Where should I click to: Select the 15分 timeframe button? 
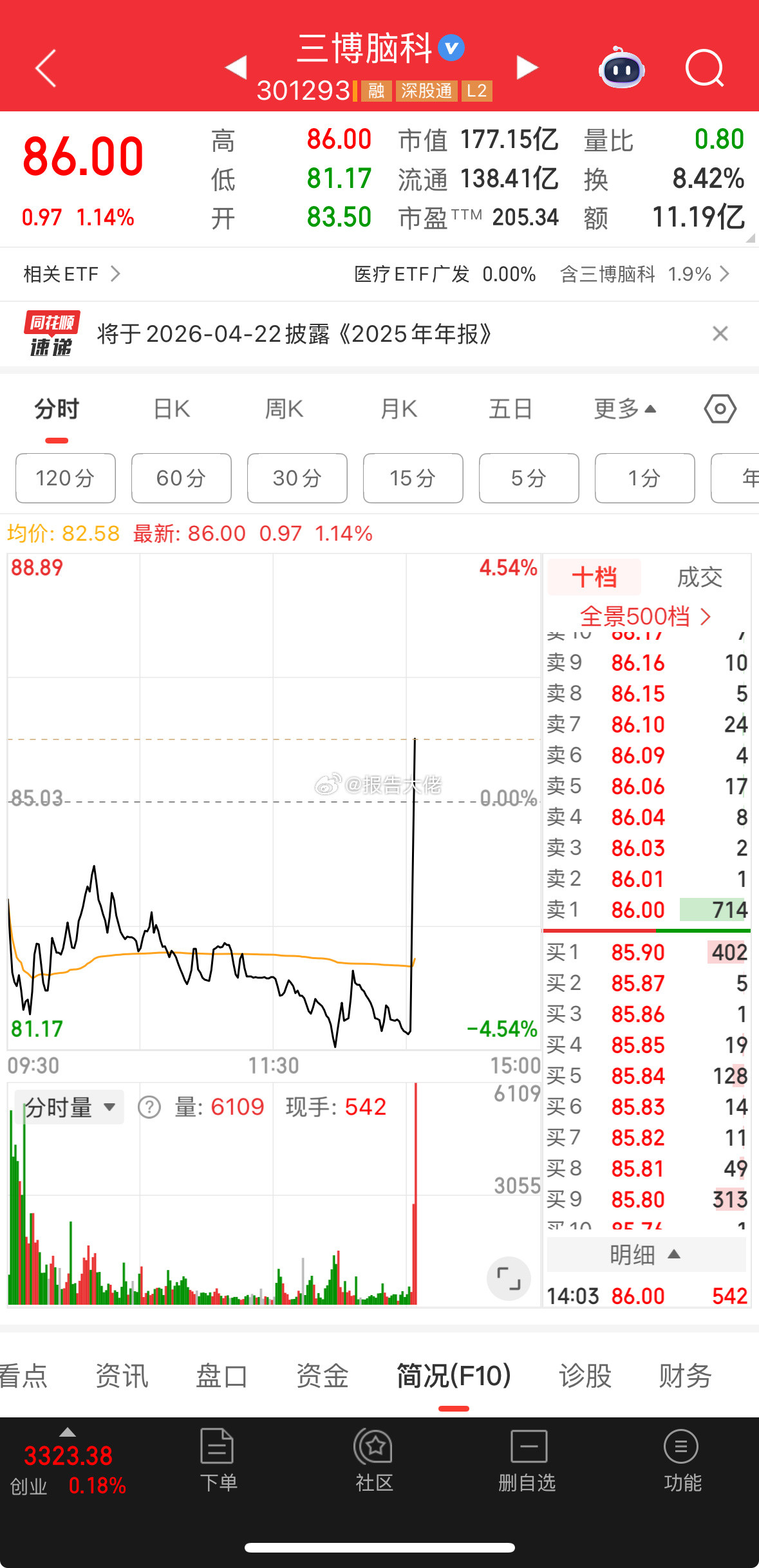click(413, 478)
